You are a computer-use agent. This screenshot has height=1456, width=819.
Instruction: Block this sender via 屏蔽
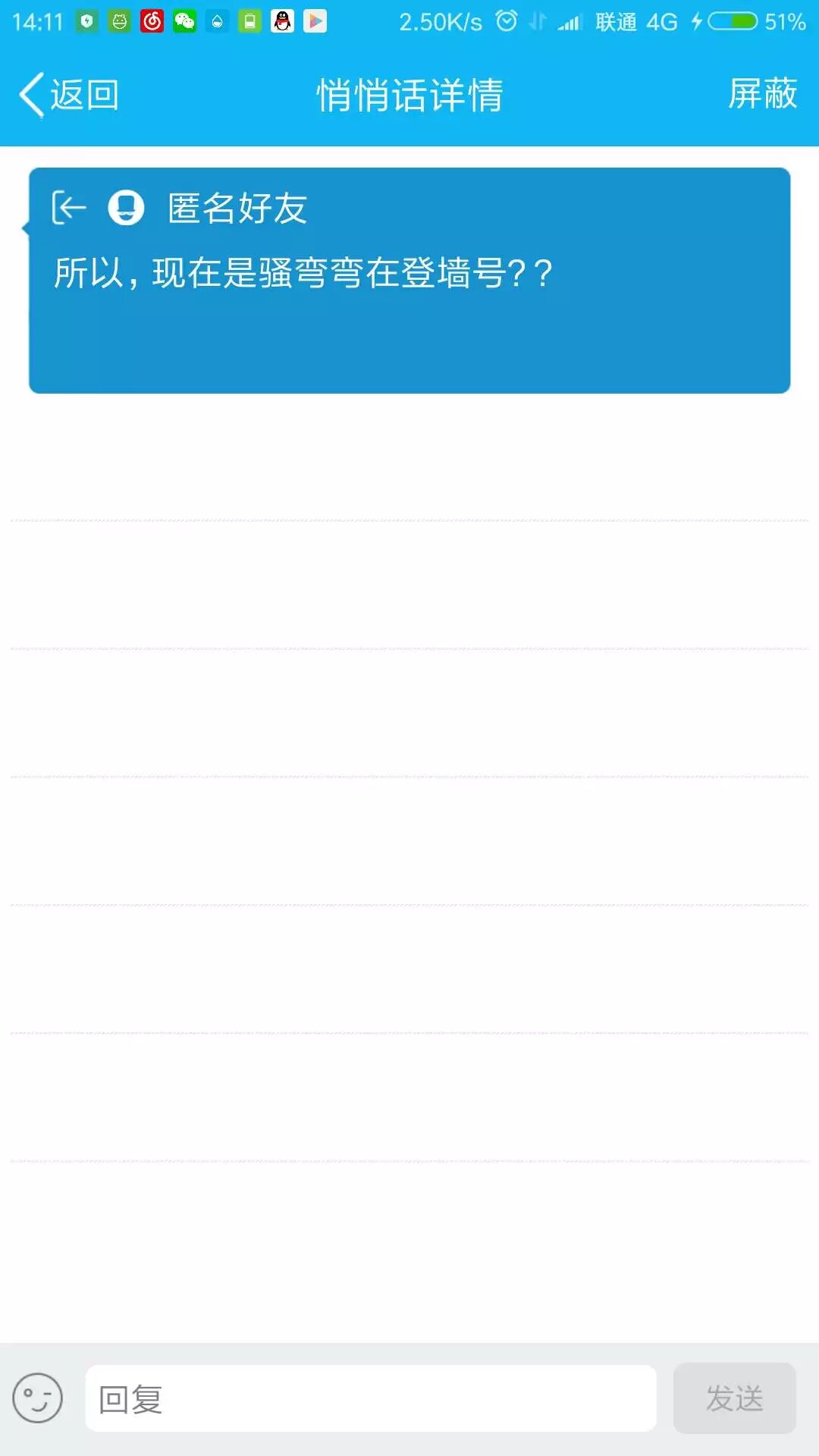762,94
